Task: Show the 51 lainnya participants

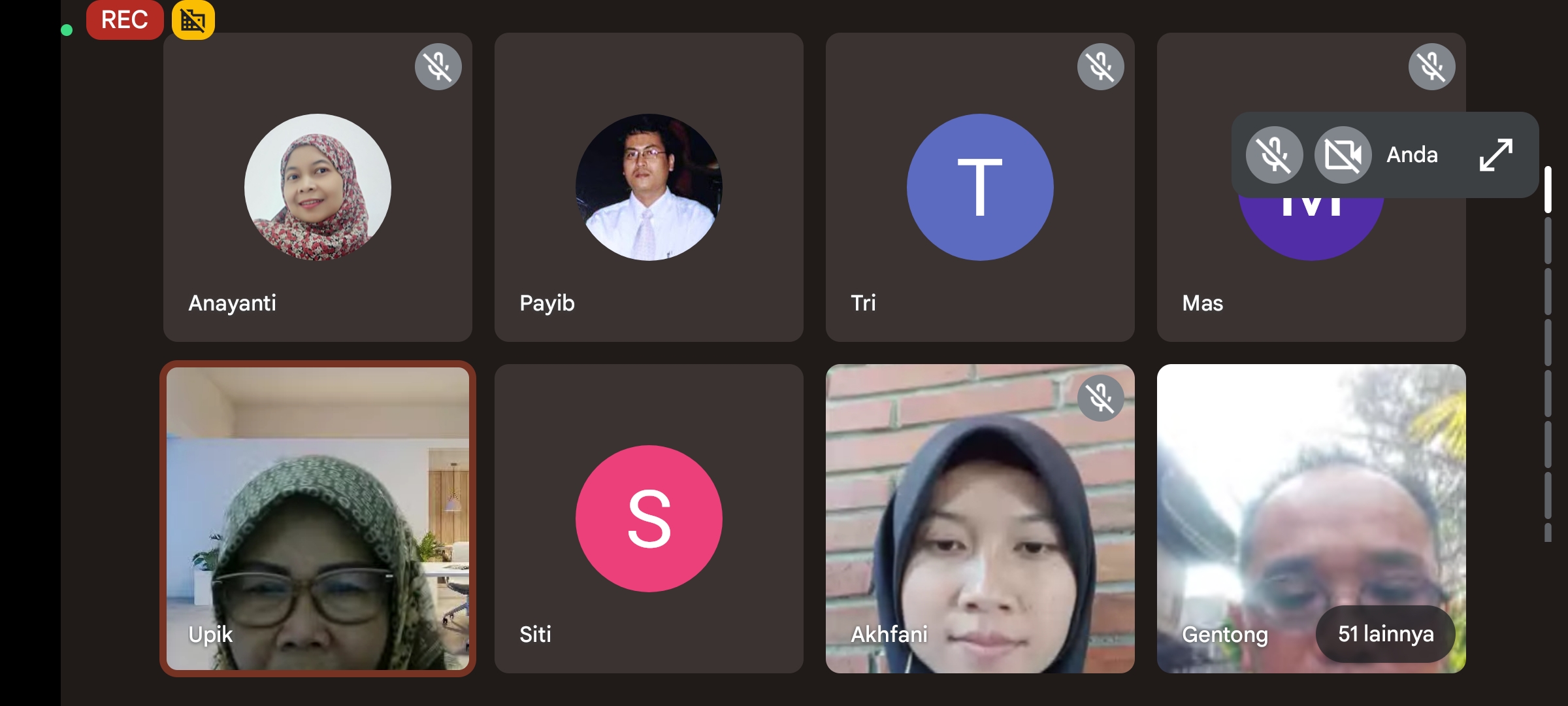Action: click(1385, 633)
